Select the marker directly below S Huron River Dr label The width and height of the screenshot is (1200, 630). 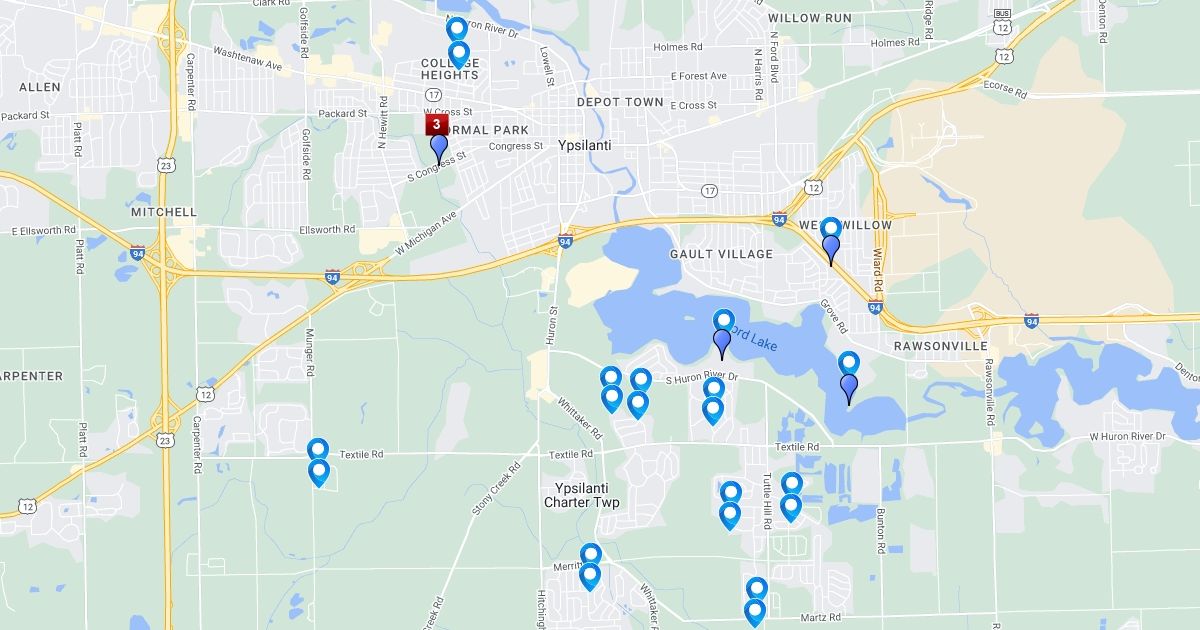click(713, 408)
